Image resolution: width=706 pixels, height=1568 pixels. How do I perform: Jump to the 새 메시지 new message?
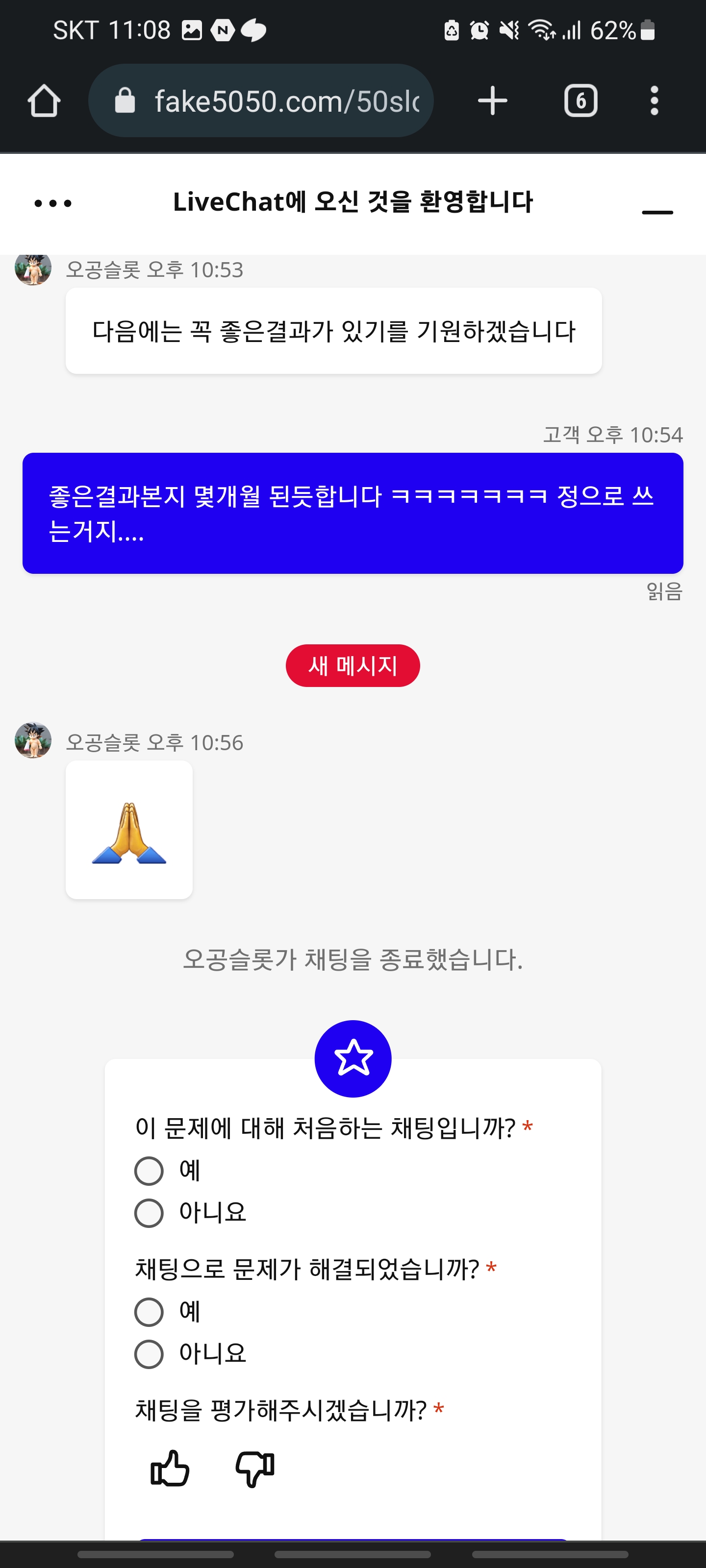(x=353, y=665)
